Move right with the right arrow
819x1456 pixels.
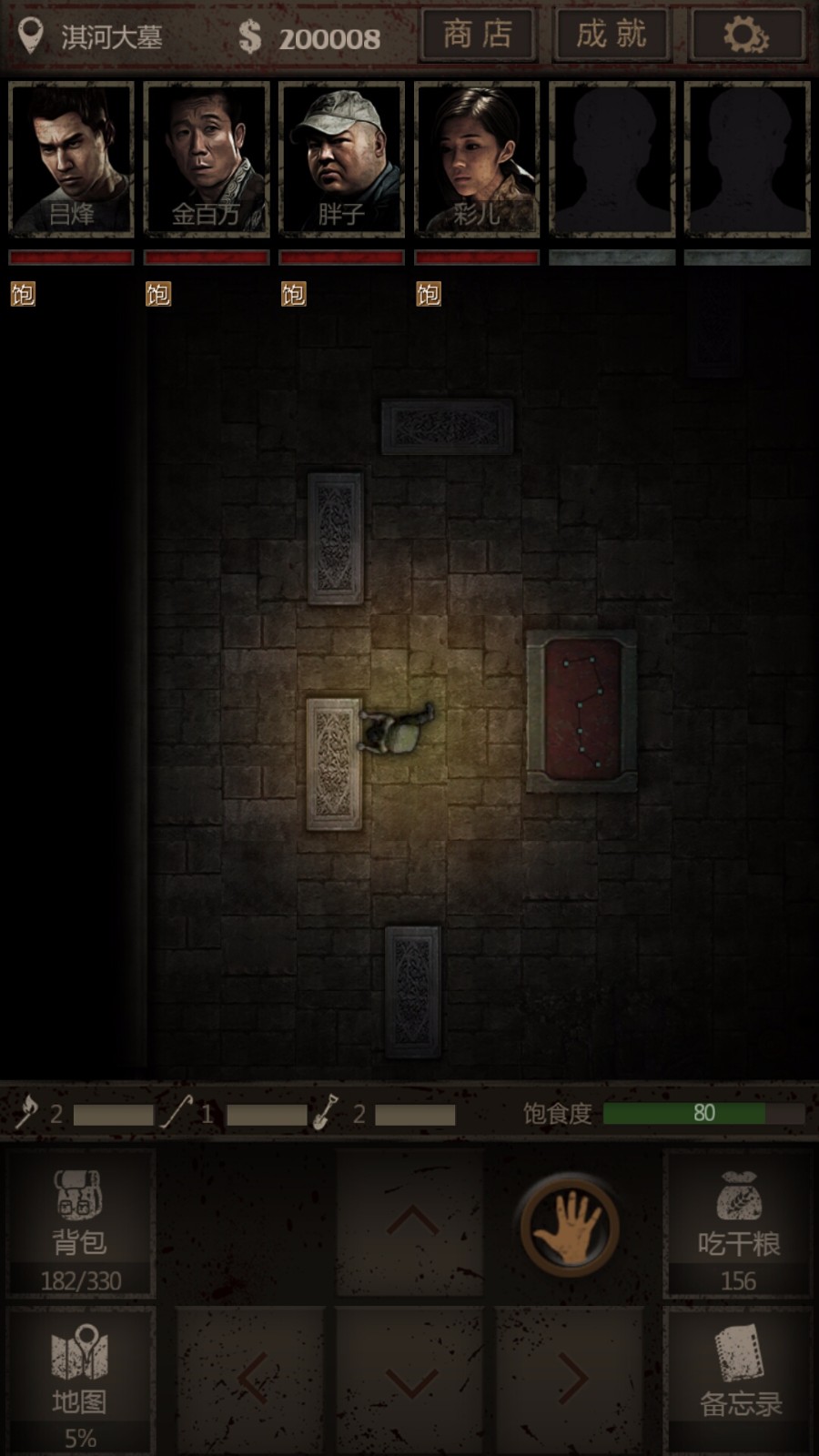571,1379
